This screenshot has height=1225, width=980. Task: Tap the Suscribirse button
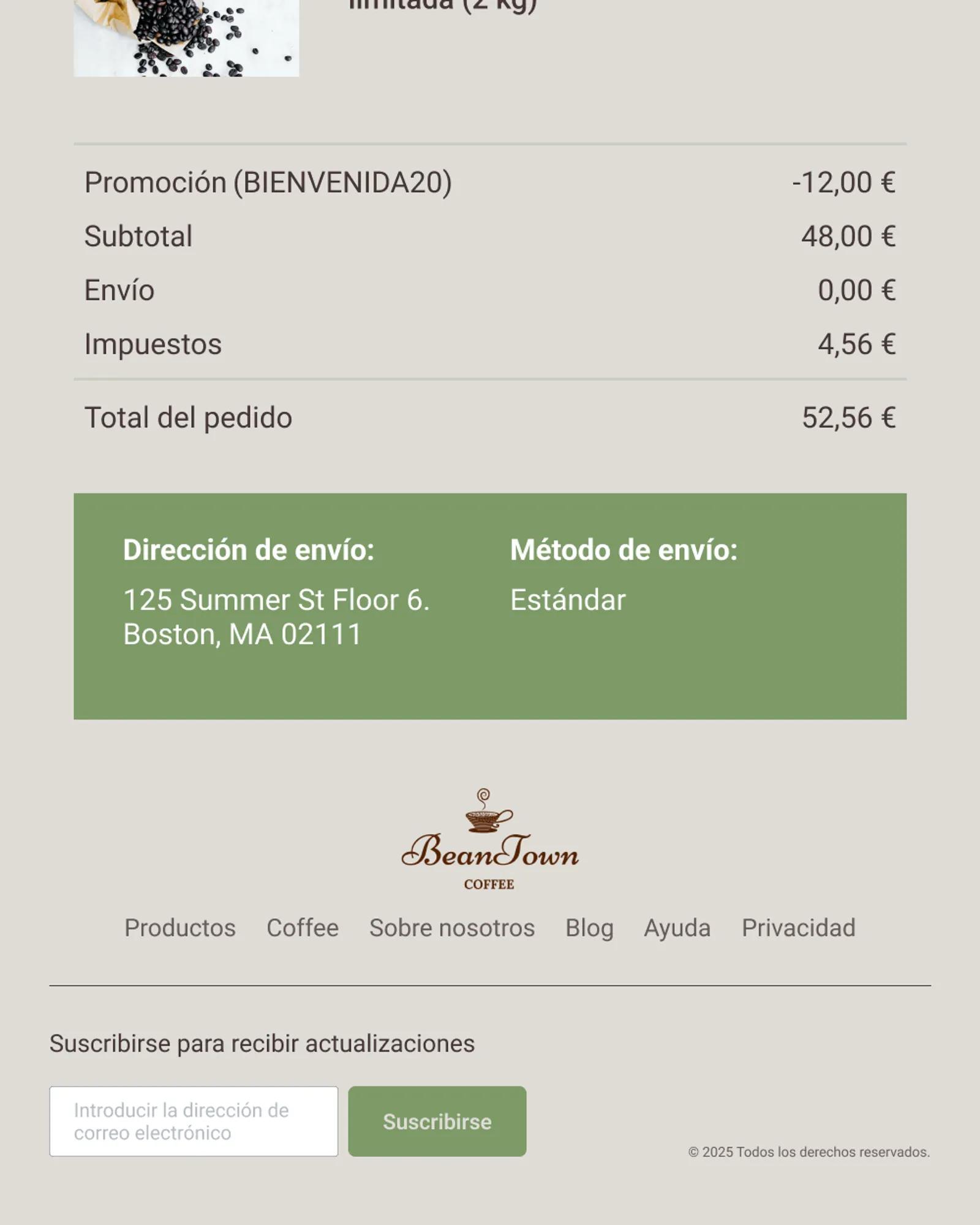437,1121
